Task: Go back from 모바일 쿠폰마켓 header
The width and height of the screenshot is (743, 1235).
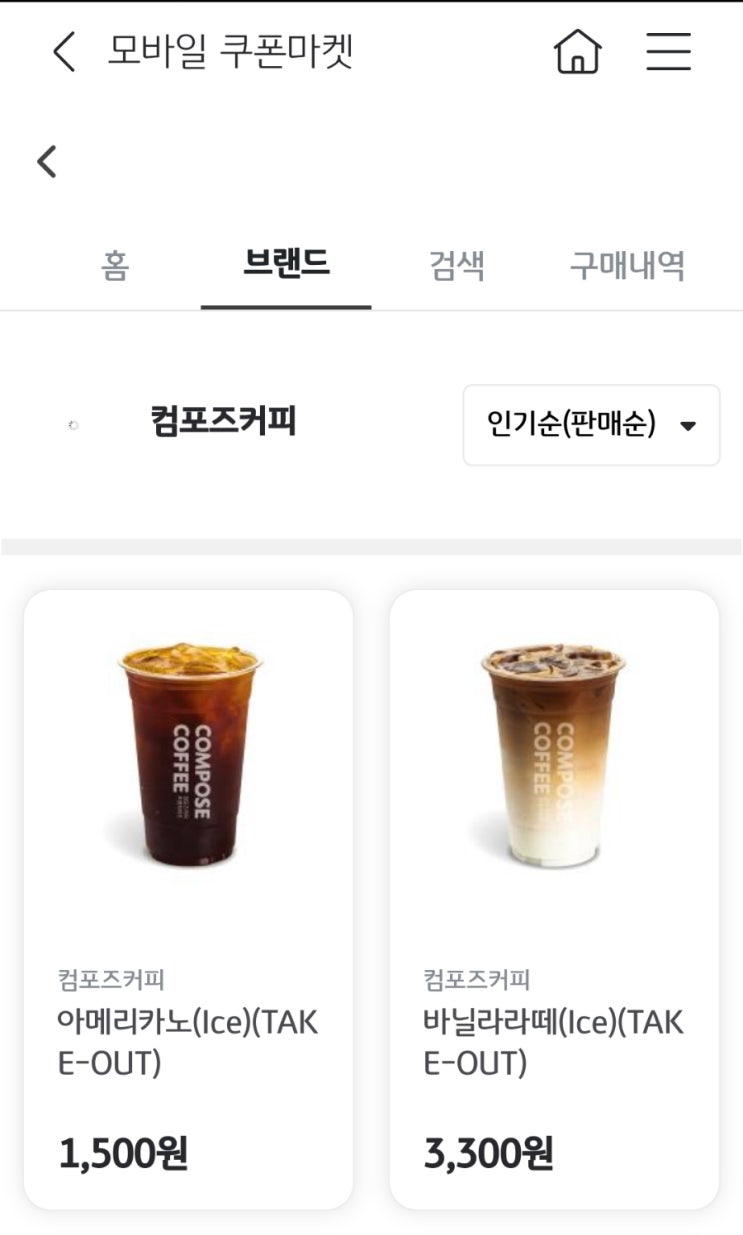Action: click(64, 51)
